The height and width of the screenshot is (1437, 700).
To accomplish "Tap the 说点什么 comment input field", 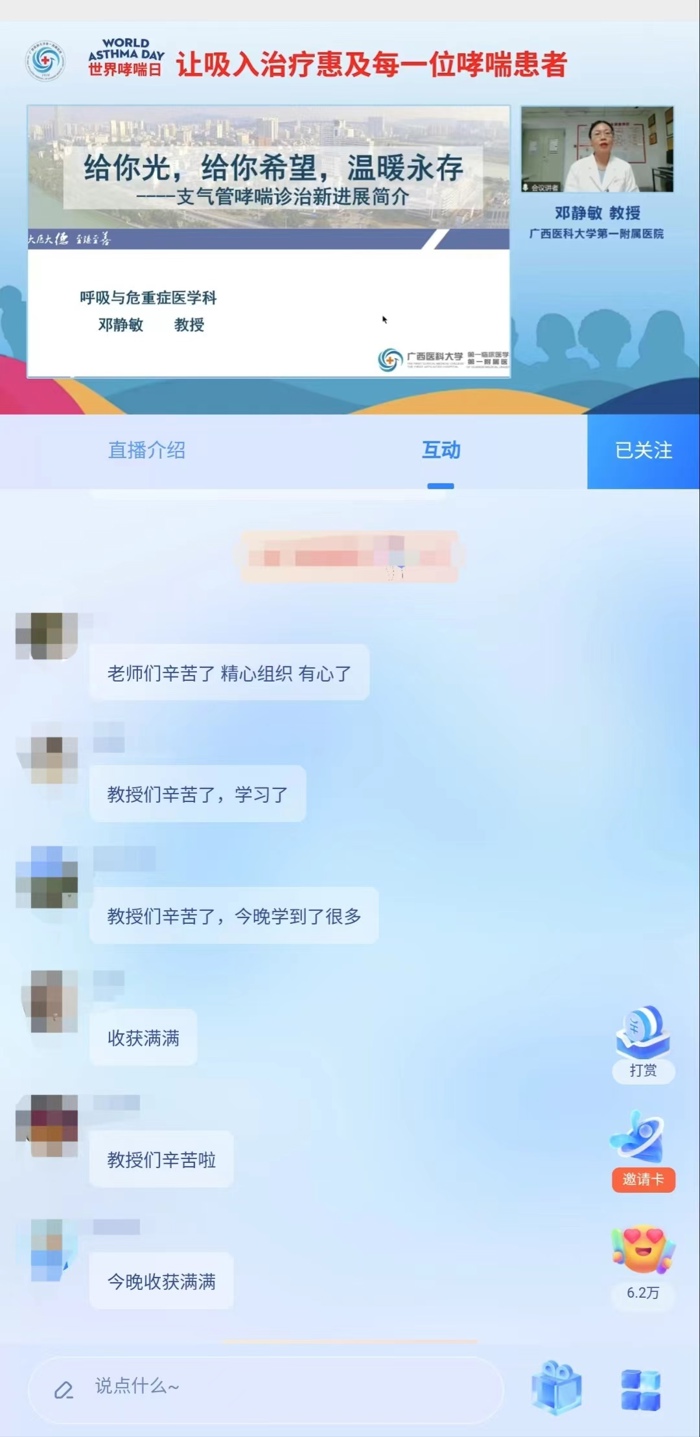I will 265,1387.
